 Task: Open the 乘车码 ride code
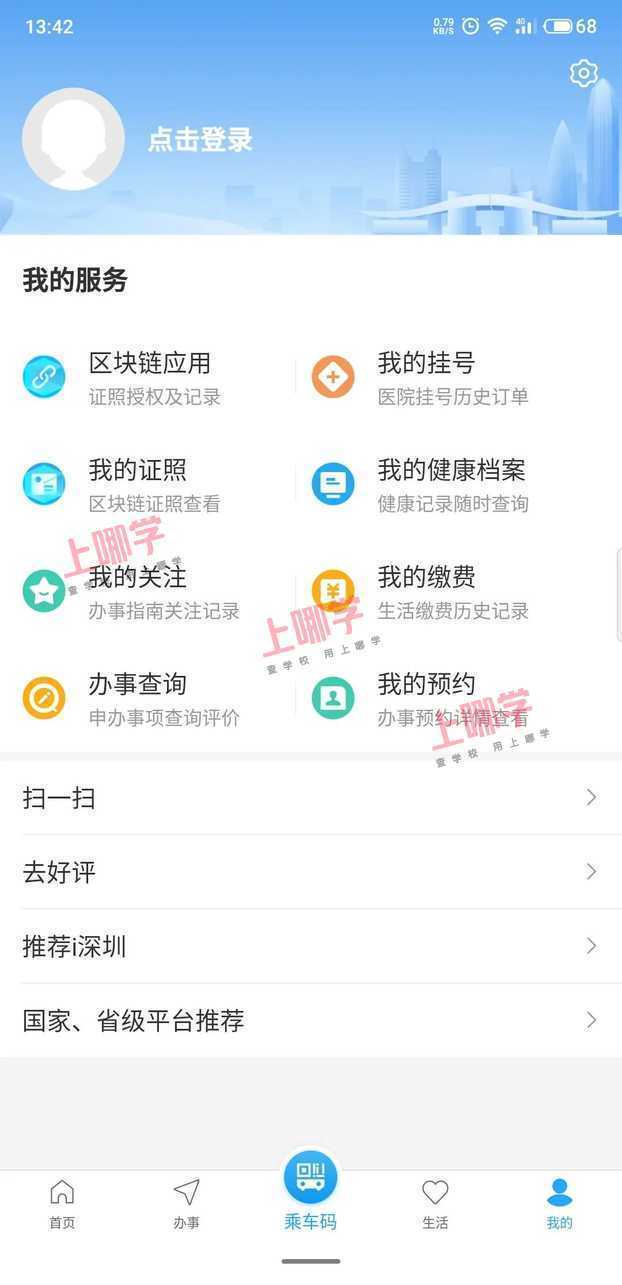(310, 1190)
